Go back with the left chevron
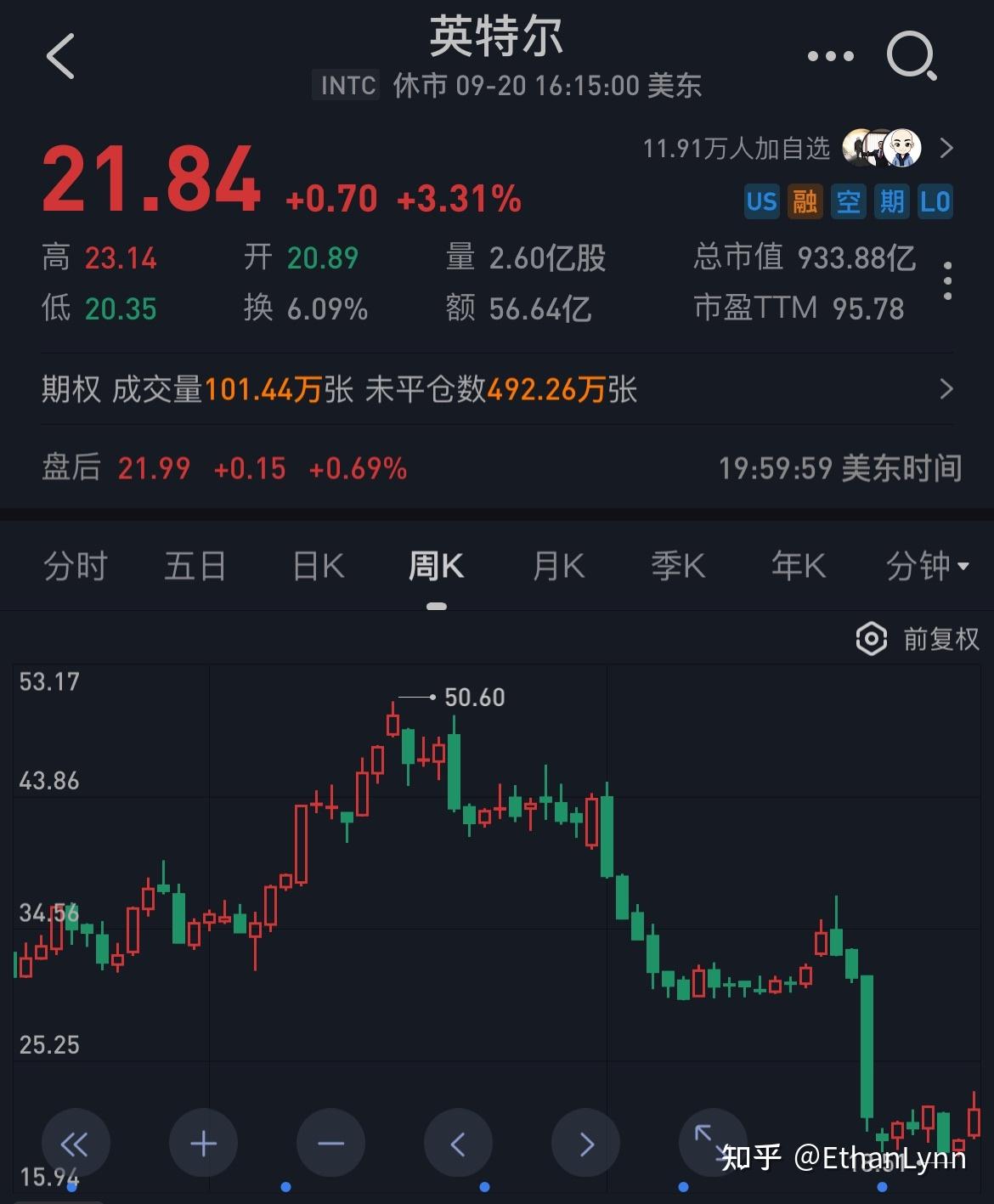994x1204 pixels. (58, 57)
